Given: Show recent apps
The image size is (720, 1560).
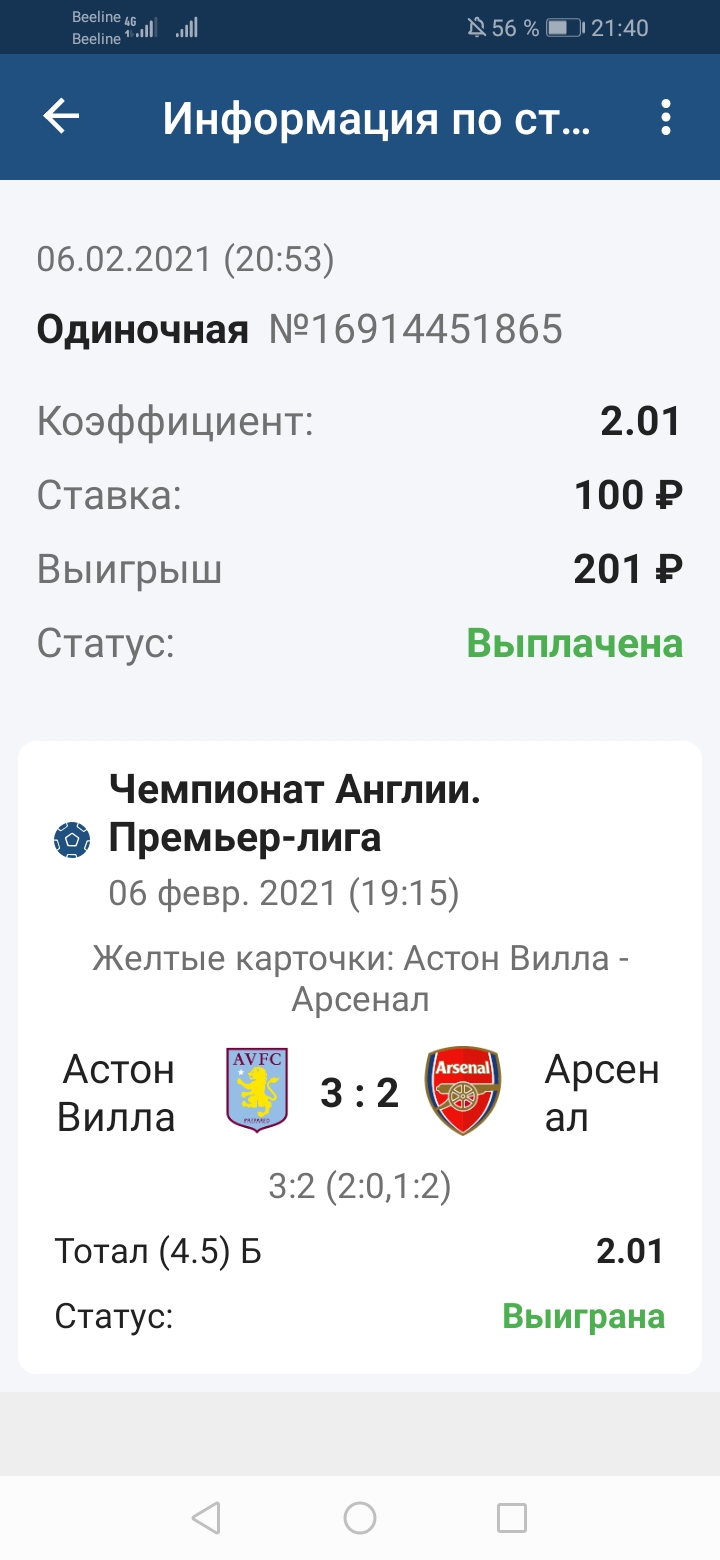Looking at the screenshot, I should [512, 1518].
